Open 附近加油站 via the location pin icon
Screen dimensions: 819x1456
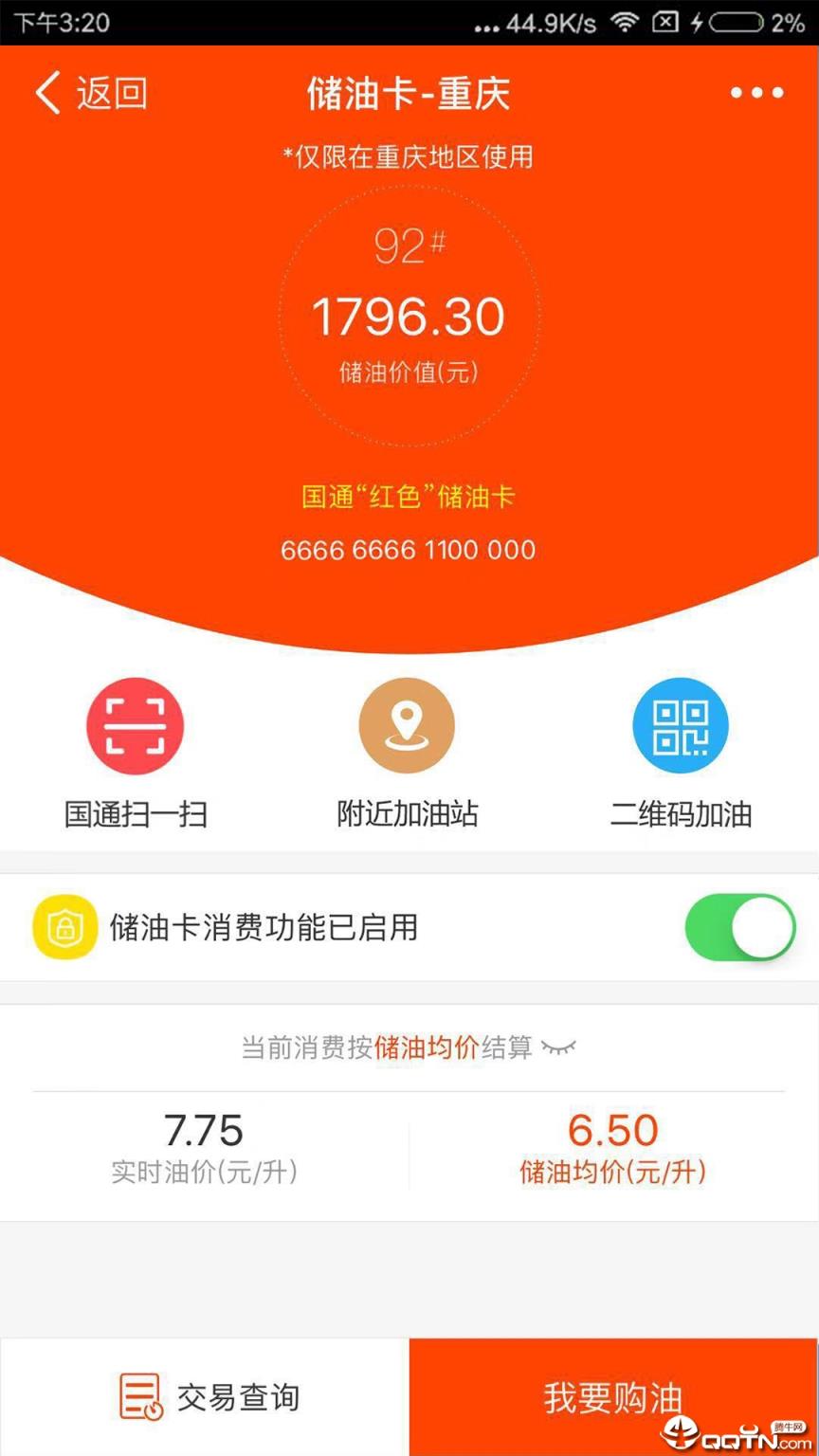(x=408, y=724)
